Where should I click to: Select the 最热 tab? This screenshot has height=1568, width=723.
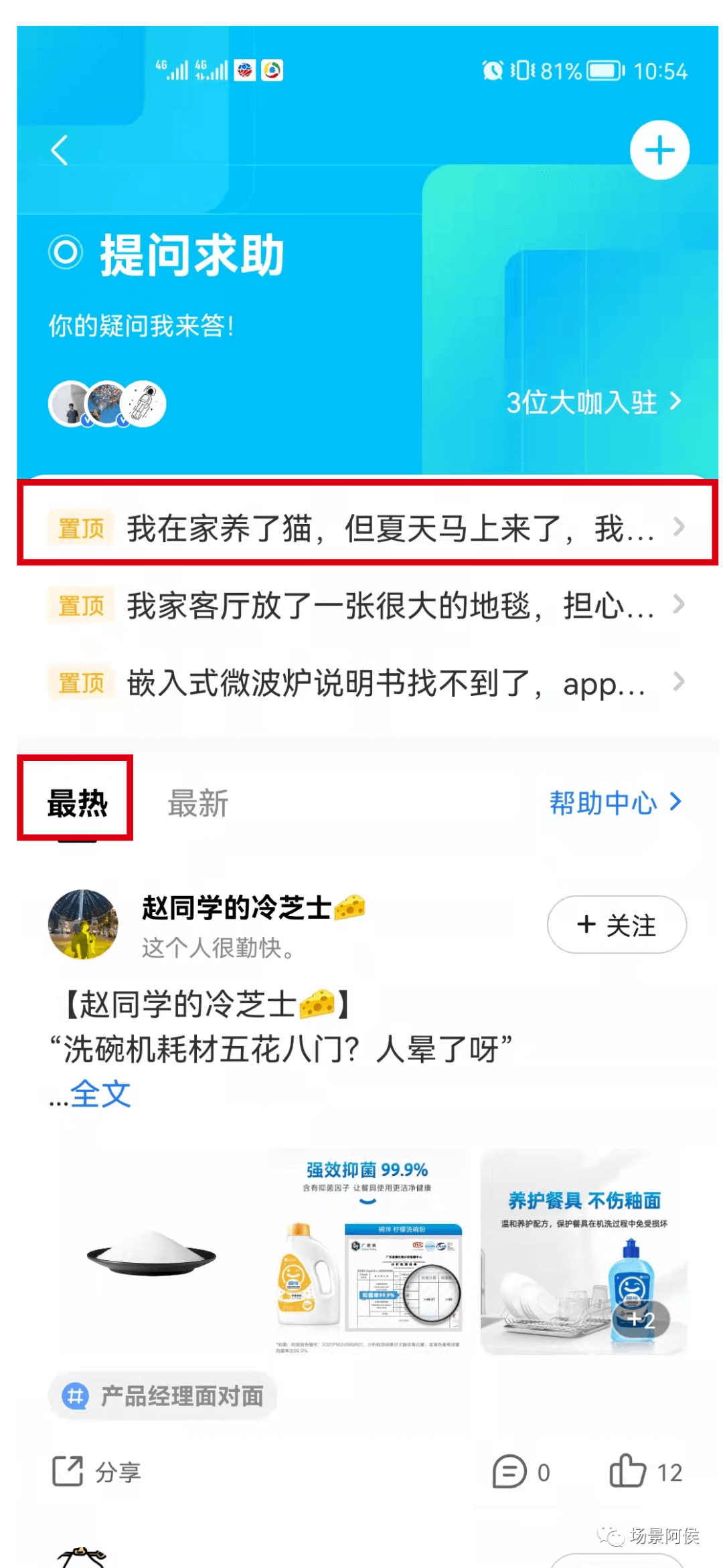click(x=77, y=802)
